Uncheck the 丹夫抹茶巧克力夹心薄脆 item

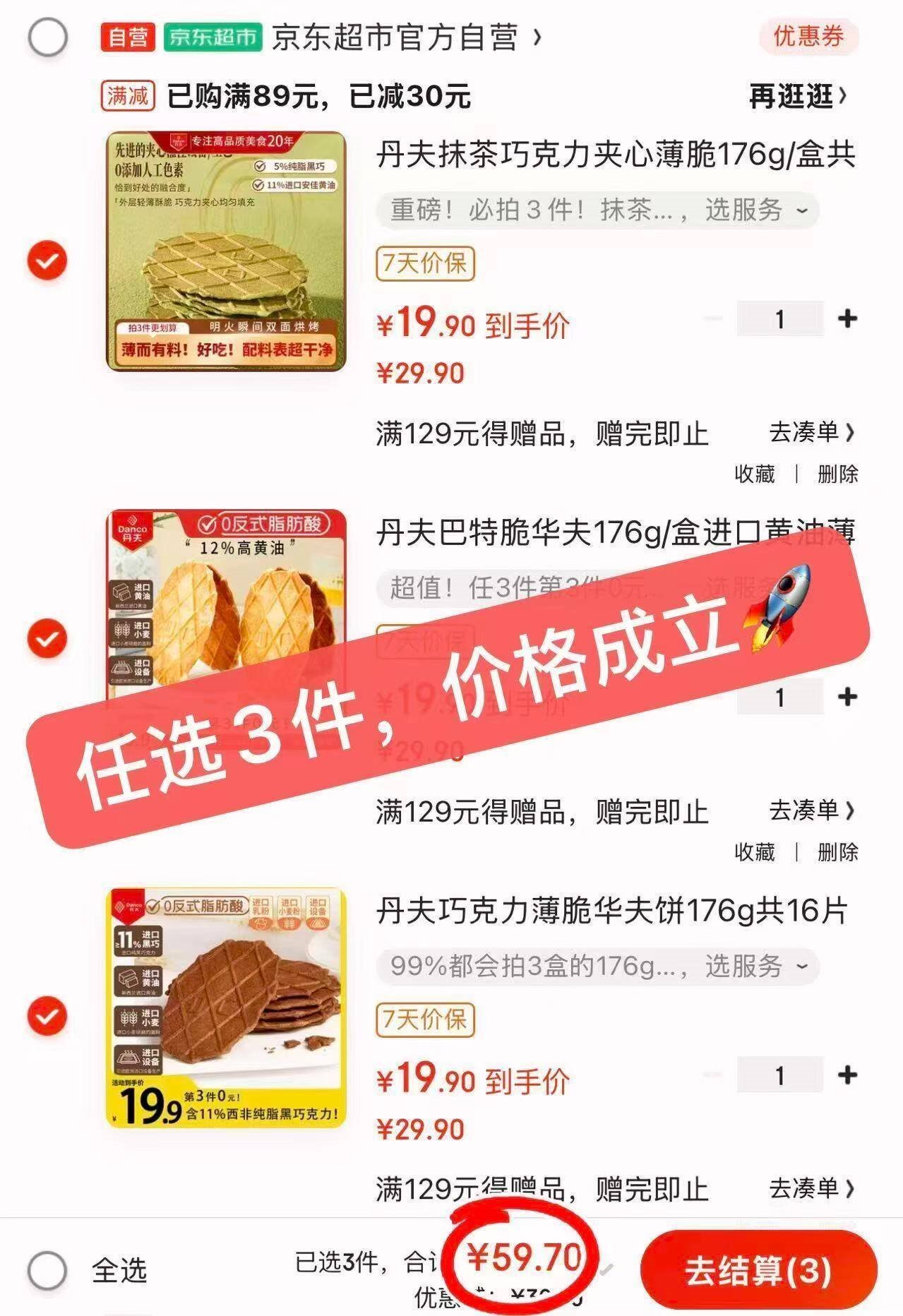pyautogui.click(x=47, y=261)
